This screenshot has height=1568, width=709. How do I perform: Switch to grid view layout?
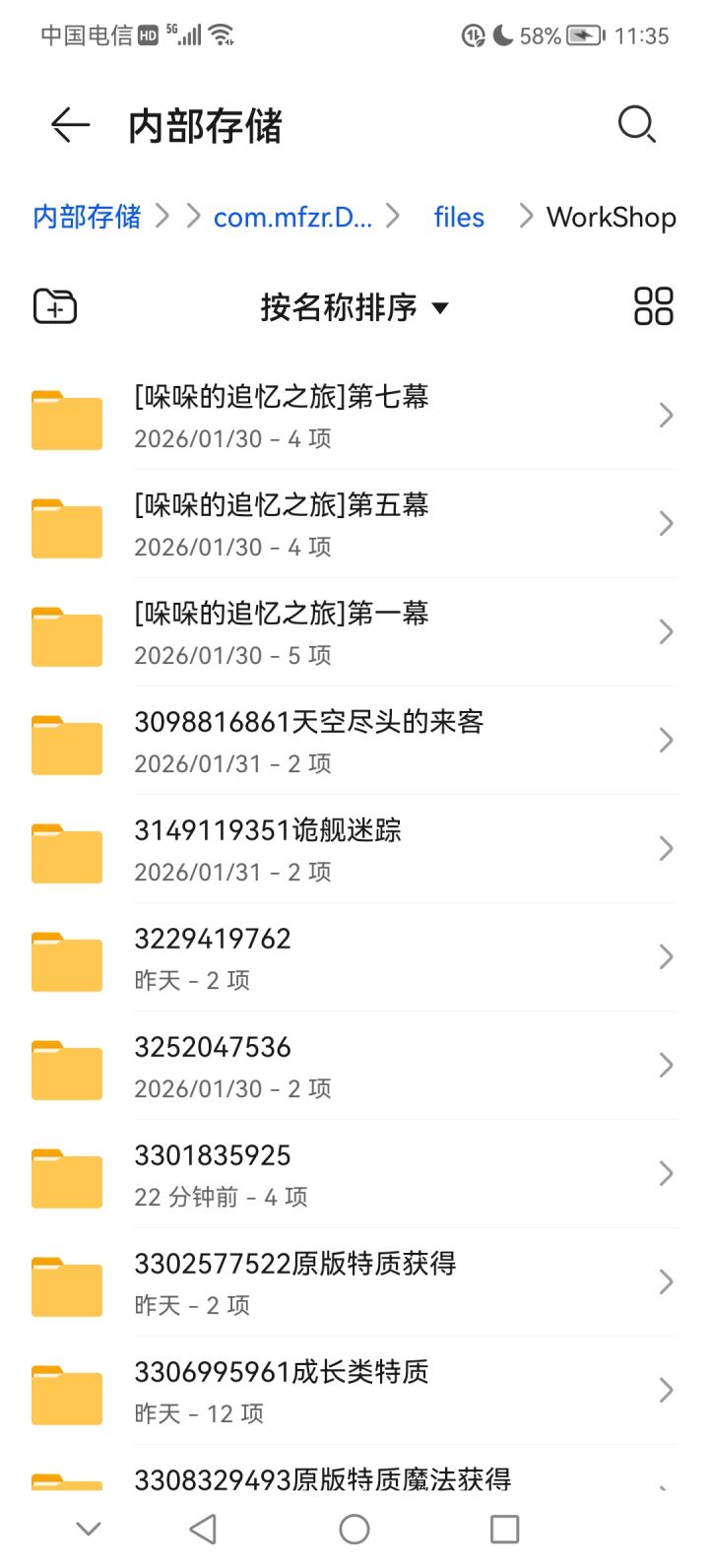[x=653, y=306]
